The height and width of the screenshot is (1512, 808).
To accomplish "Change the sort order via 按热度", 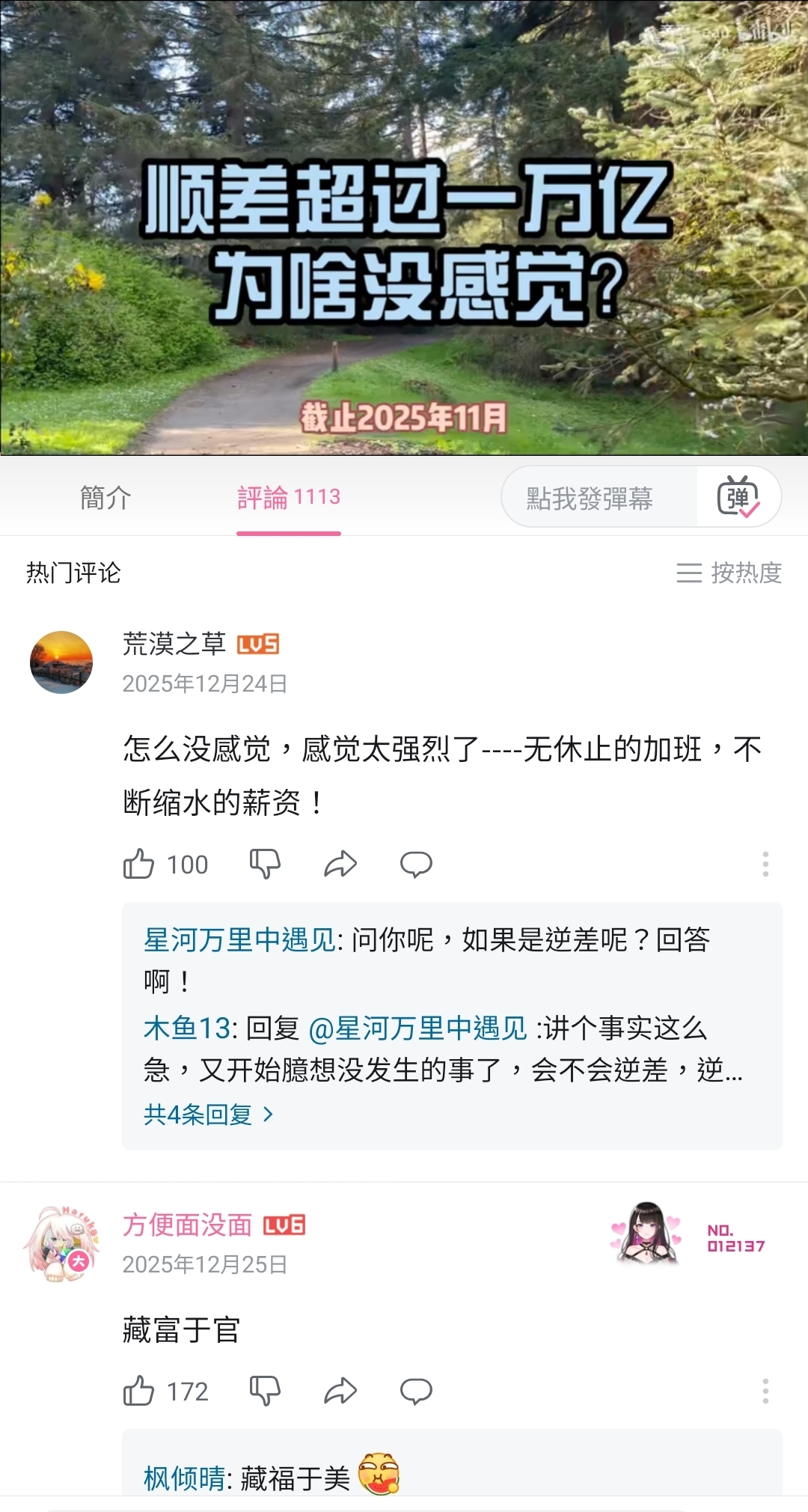I will click(x=729, y=573).
